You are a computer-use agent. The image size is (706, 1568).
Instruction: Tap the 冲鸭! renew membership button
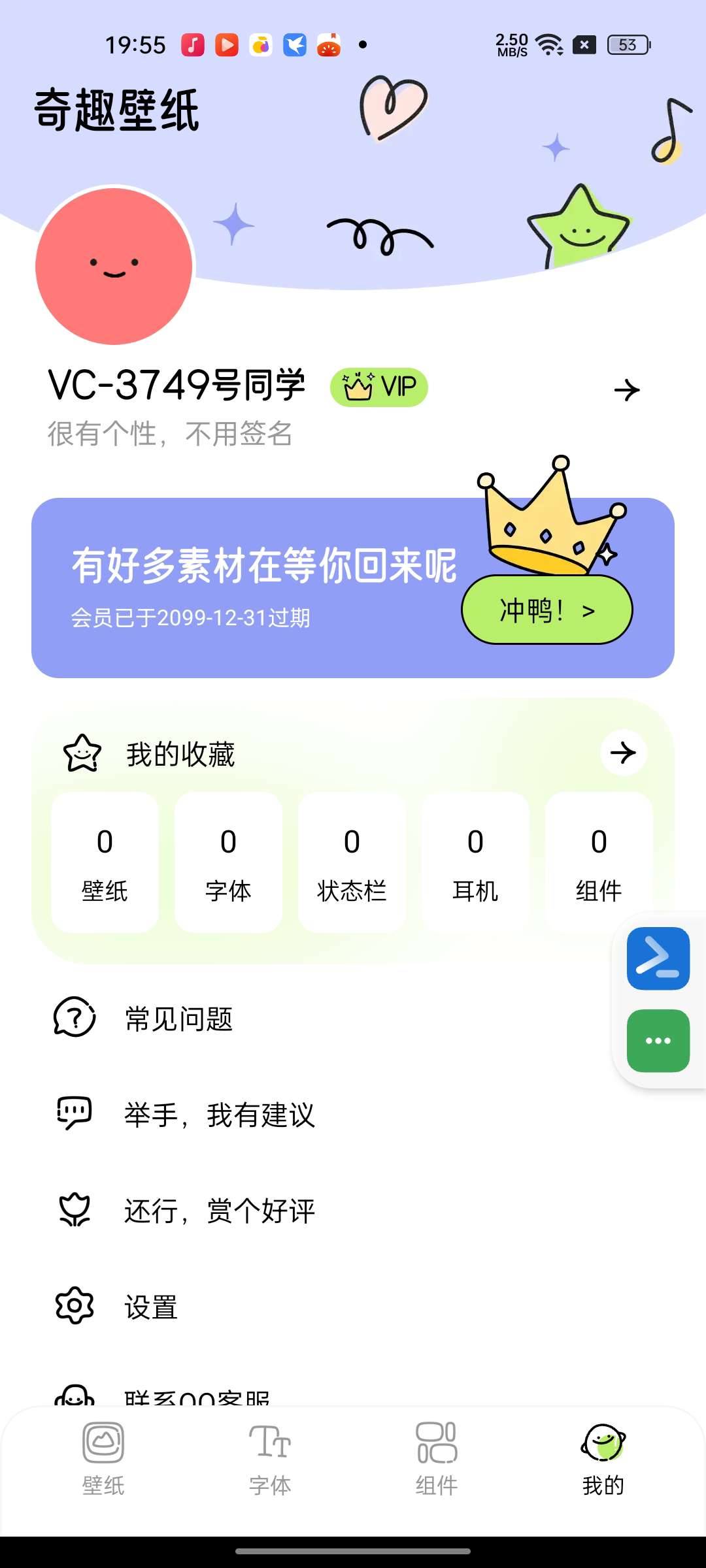pos(546,610)
